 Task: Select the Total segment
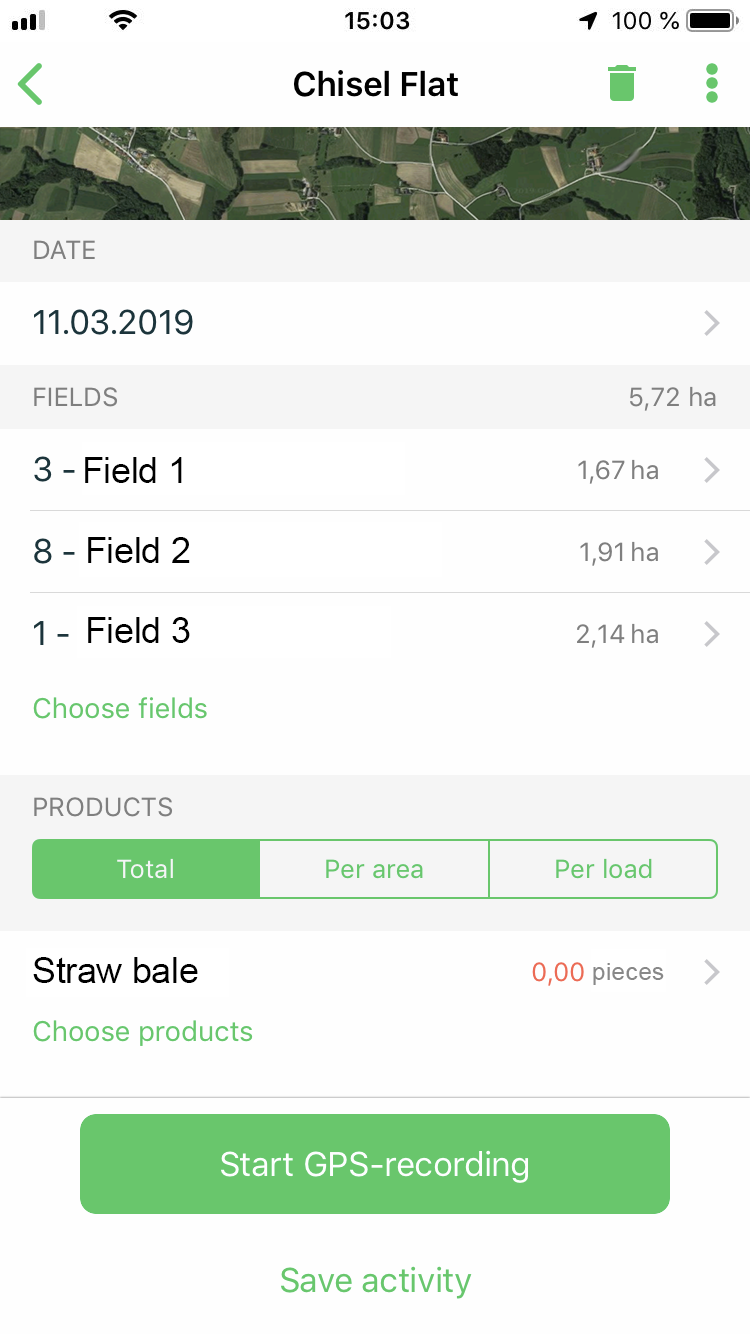146,869
